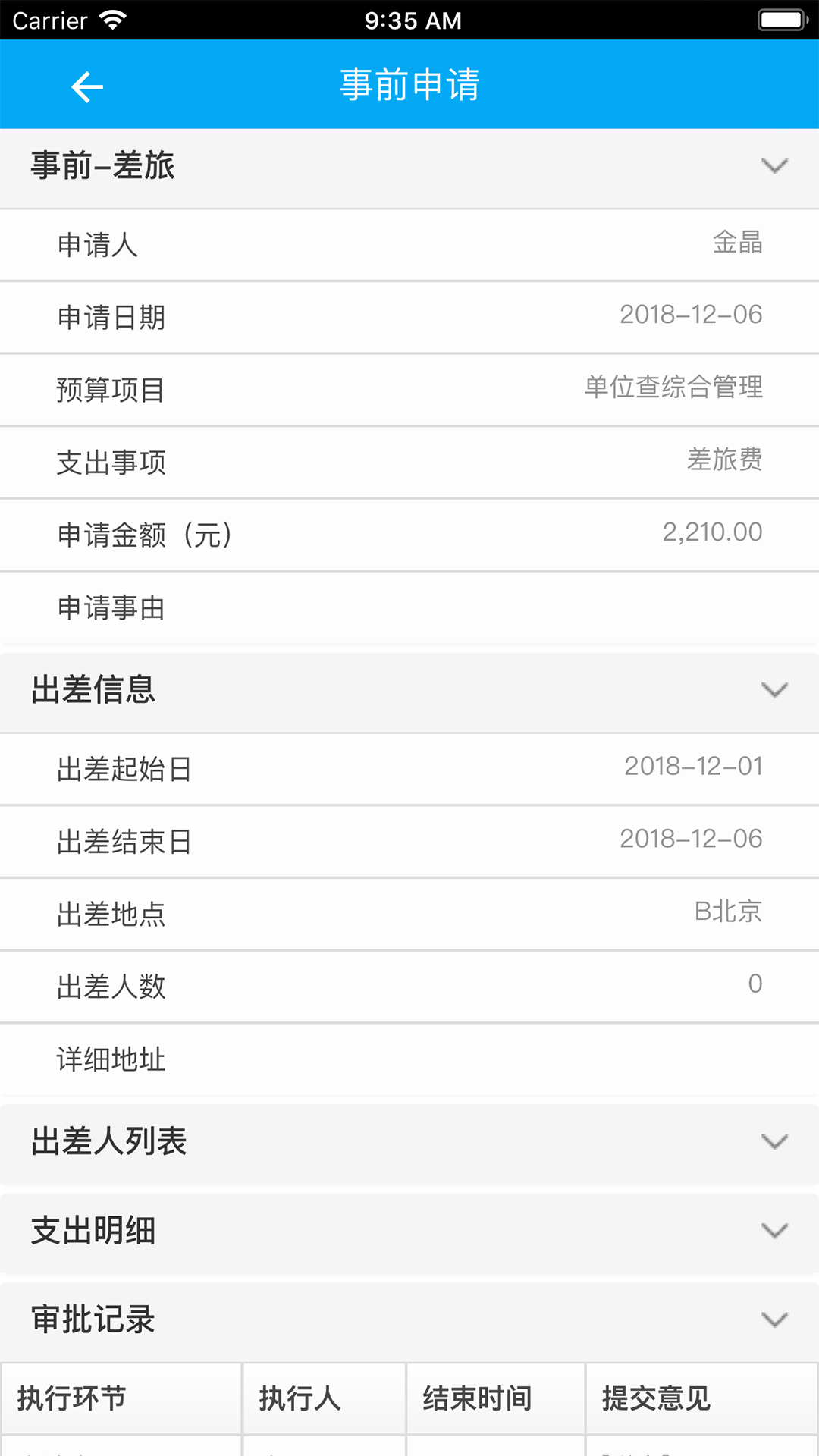819x1456 pixels.
Task: Toggle the 审批记录 section
Action: tap(409, 1319)
